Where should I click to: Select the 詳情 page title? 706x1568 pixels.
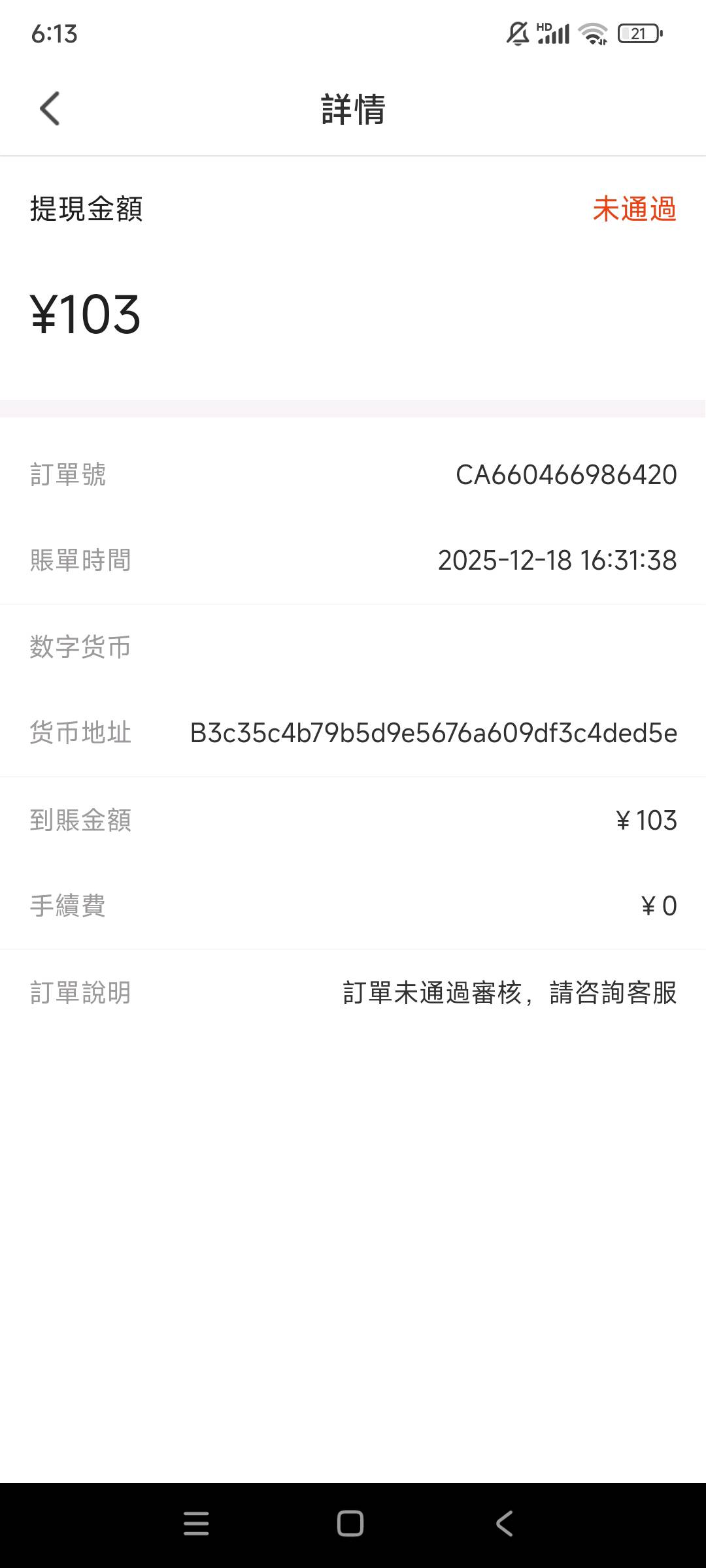353,108
